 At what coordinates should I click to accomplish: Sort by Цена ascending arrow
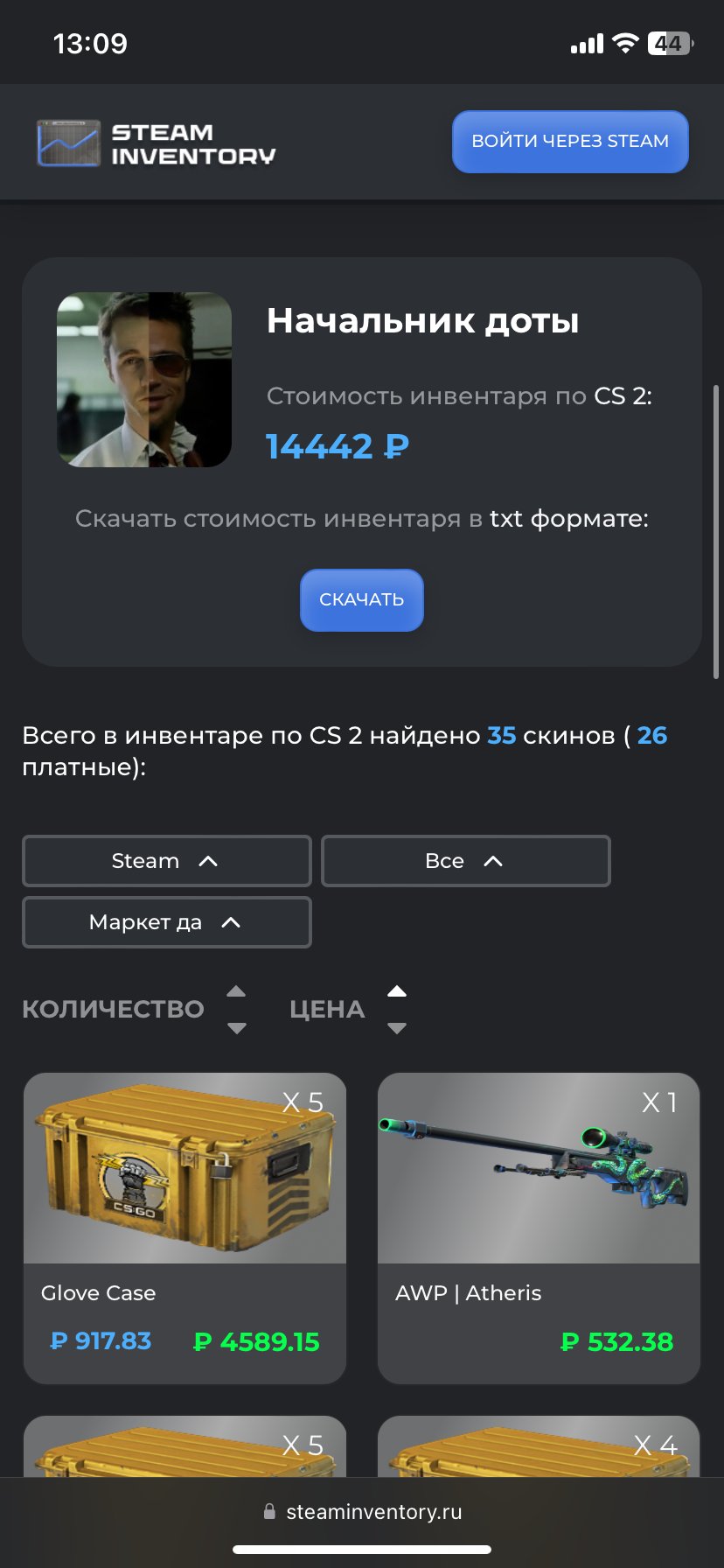tap(397, 991)
